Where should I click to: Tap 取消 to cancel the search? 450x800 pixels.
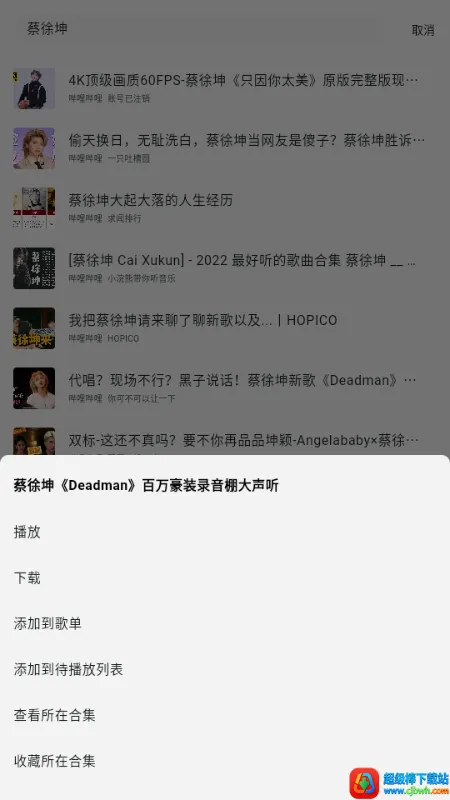click(423, 30)
